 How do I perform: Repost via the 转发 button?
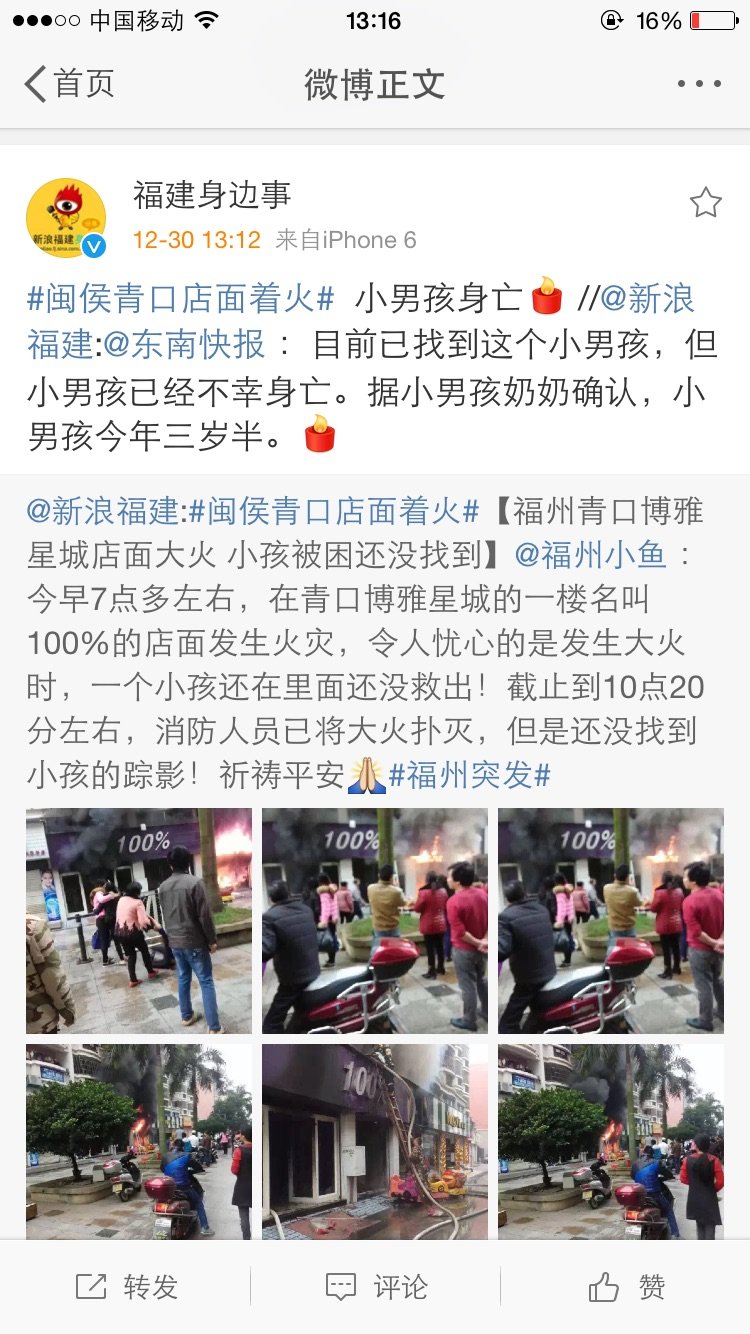tap(127, 1287)
